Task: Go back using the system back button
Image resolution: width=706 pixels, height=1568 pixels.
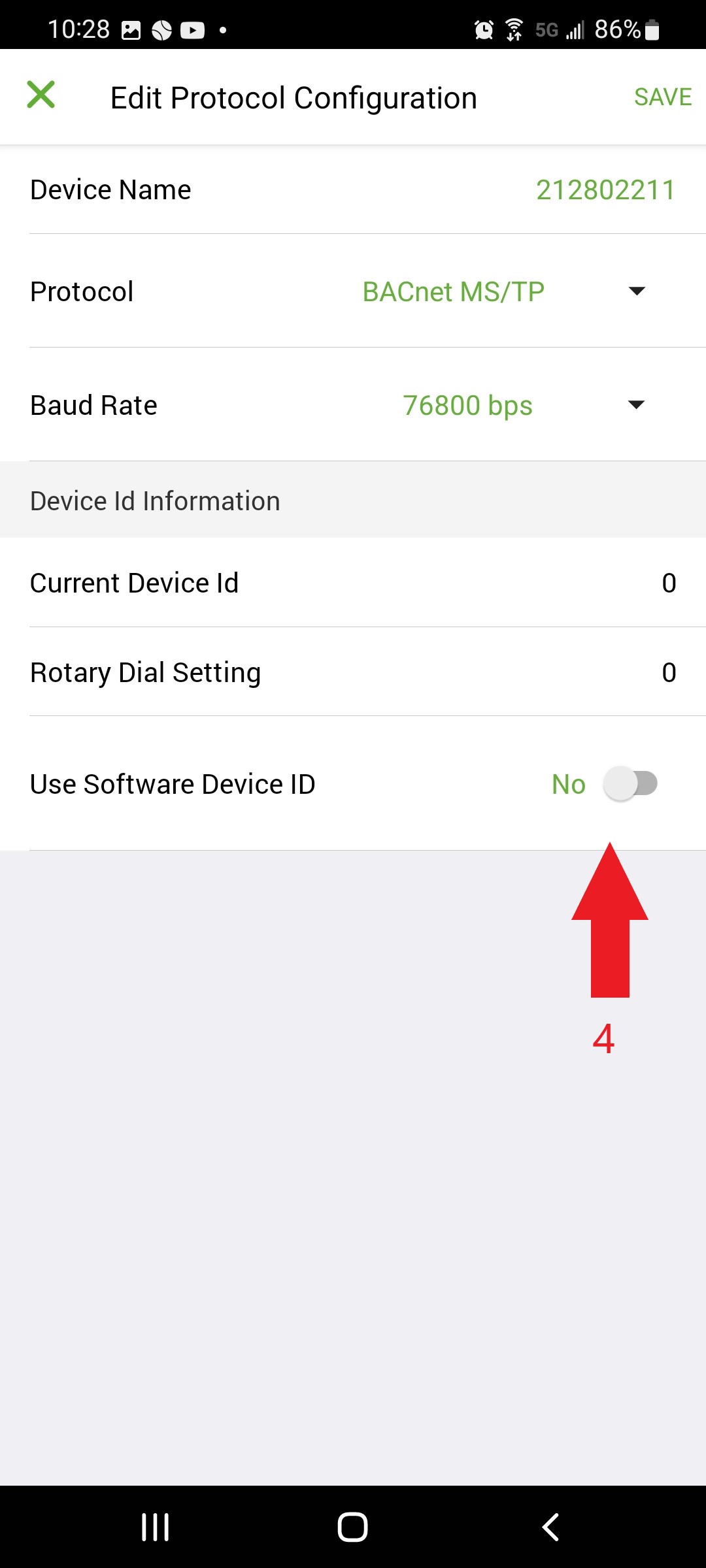Action: coord(550,1527)
